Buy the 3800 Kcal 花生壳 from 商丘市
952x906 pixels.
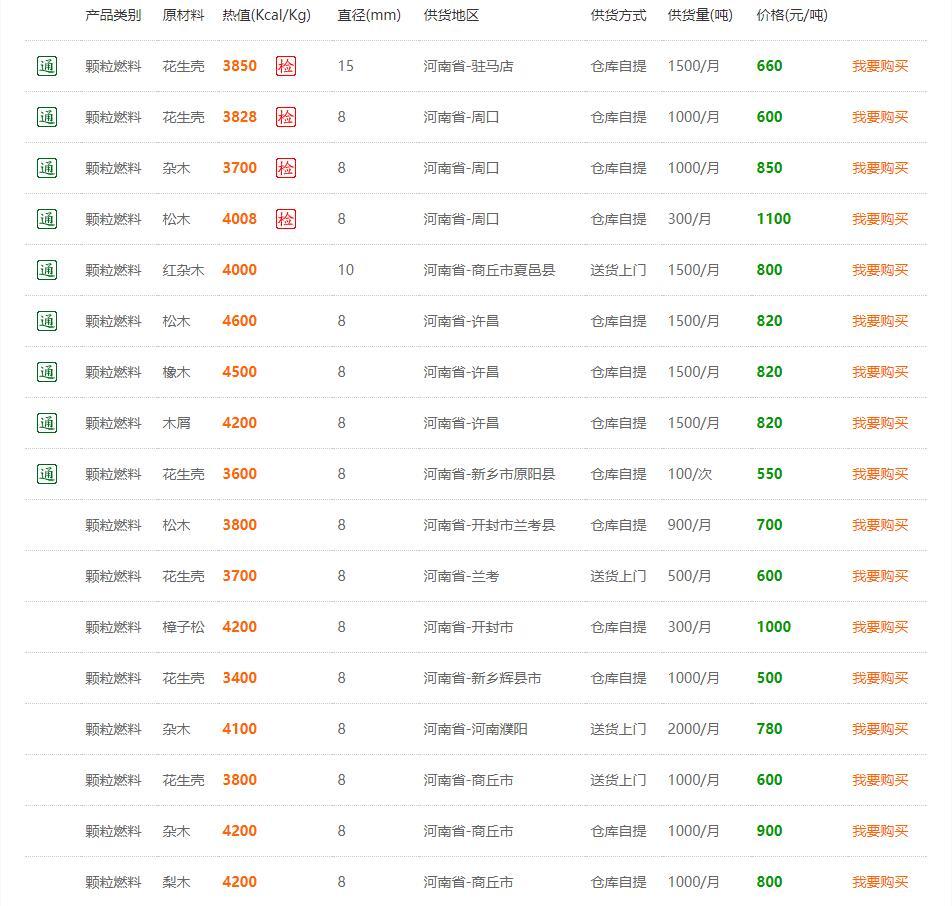pyautogui.click(x=880, y=780)
